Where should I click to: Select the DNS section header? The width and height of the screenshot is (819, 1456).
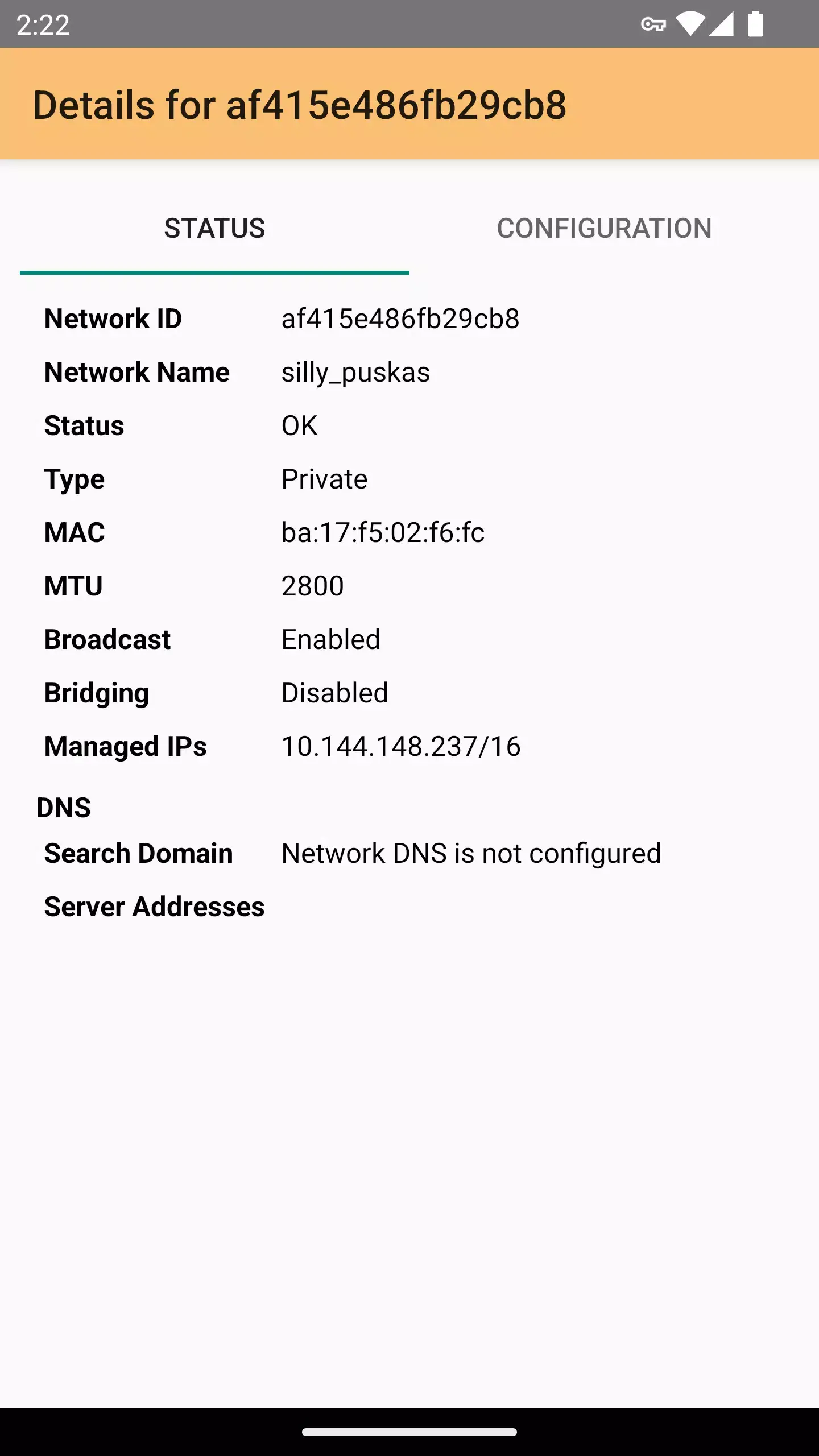(x=63, y=806)
